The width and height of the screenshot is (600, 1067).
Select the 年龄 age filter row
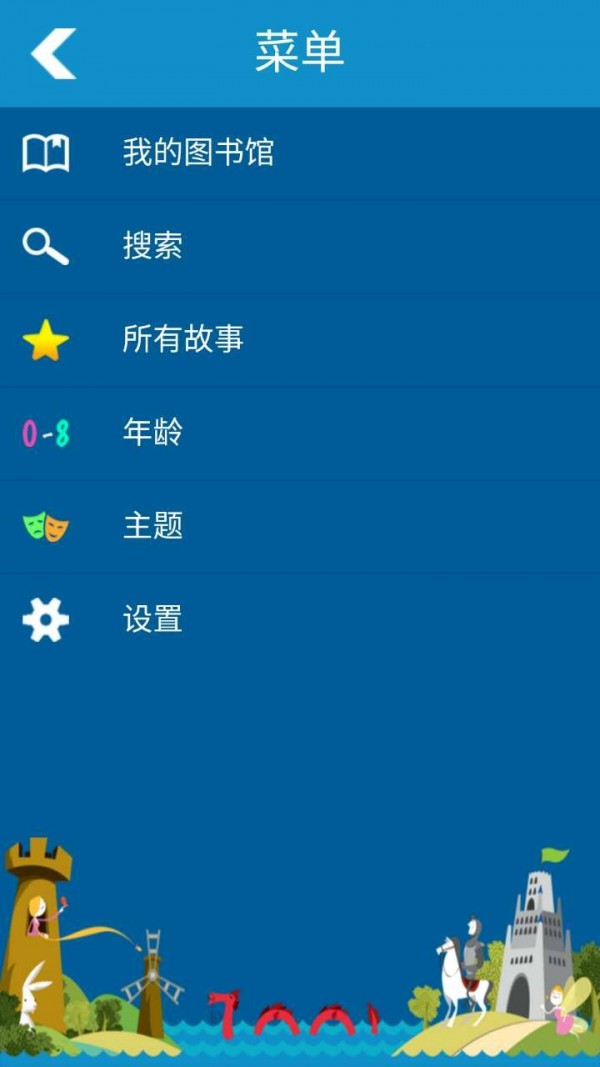153,433
